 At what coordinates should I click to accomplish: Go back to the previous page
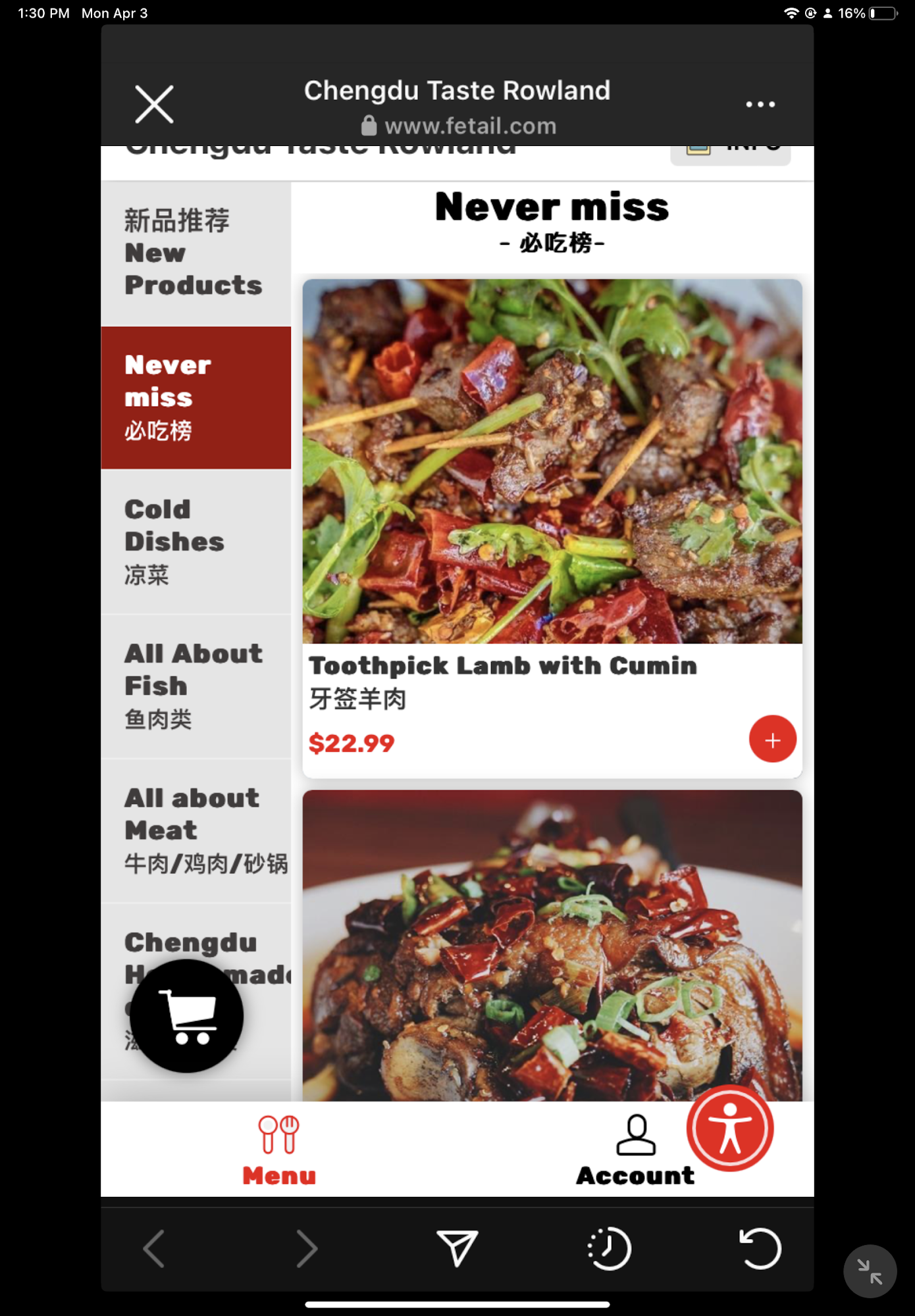pos(154,1248)
